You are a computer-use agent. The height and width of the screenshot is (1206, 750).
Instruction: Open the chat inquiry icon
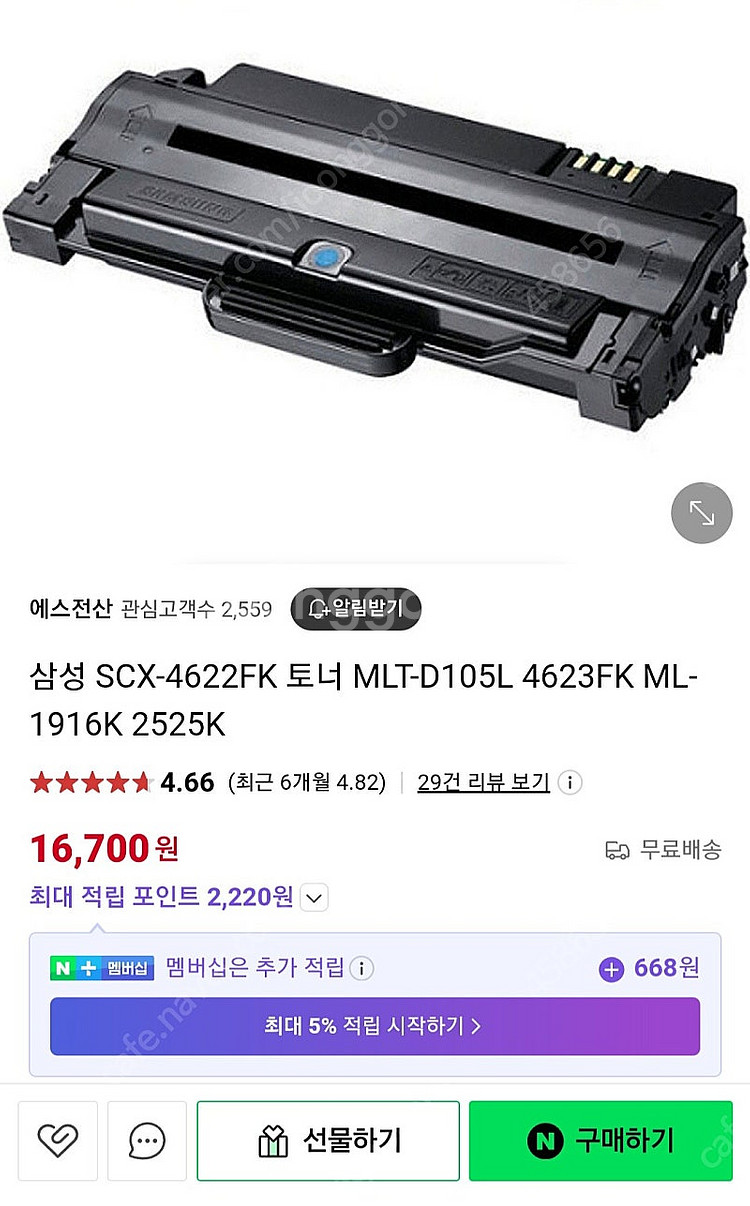[147, 1140]
